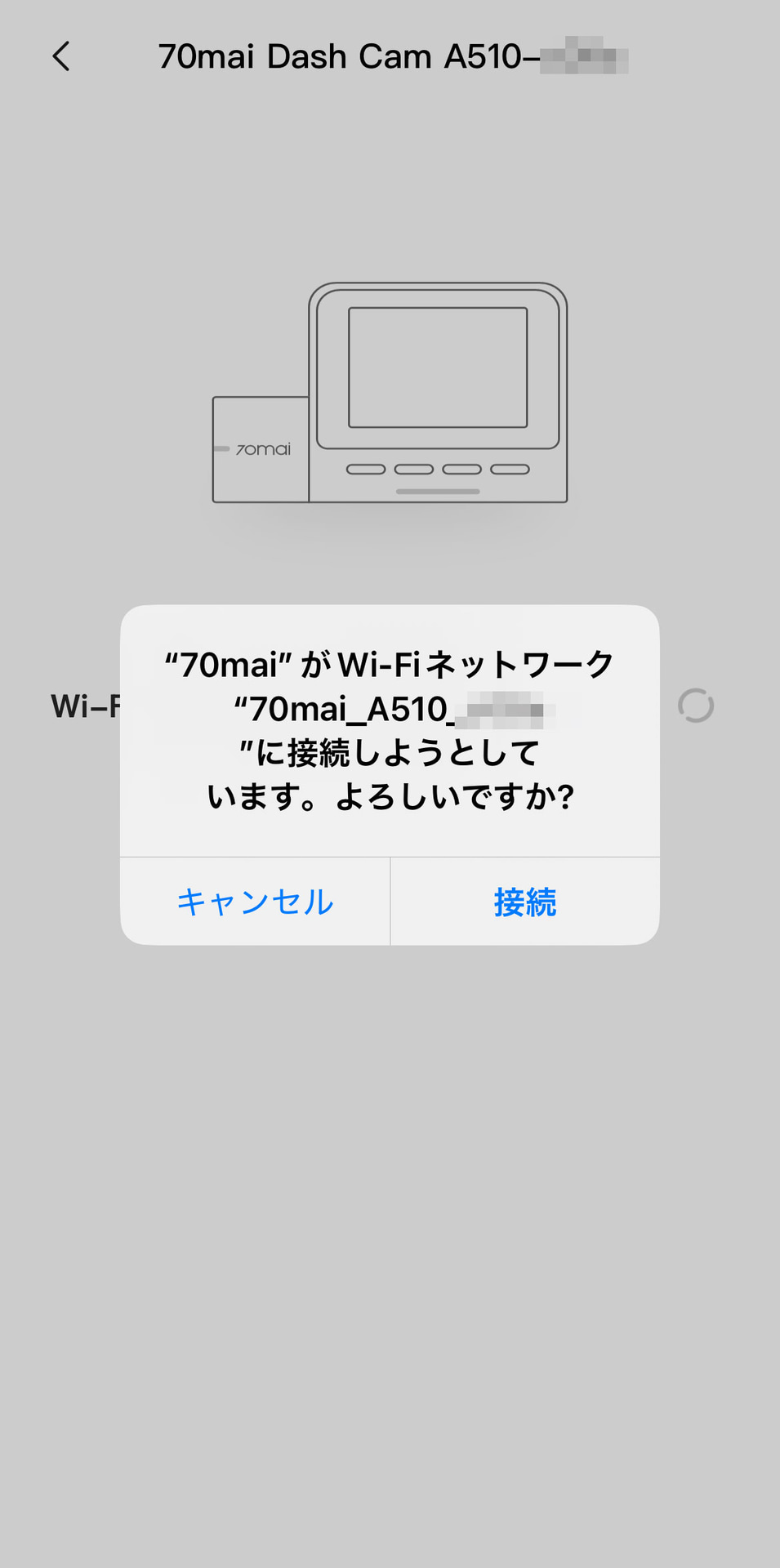This screenshot has width=780, height=1568.
Task: Tap 接続 to connect
Action: 525,902
